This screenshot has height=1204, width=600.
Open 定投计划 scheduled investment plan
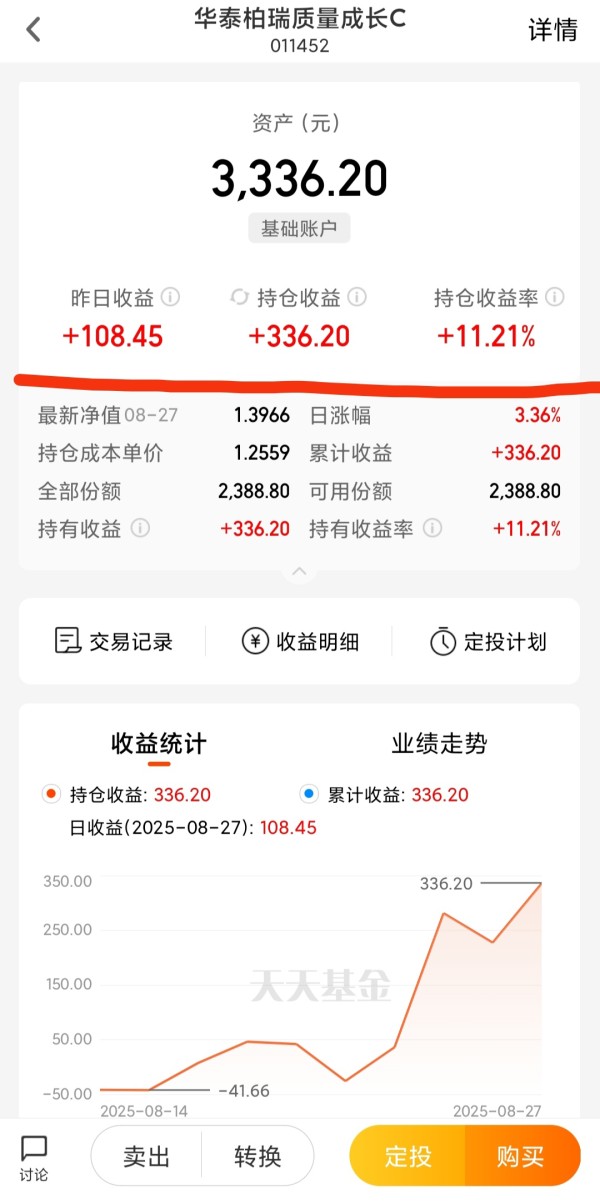(488, 642)
